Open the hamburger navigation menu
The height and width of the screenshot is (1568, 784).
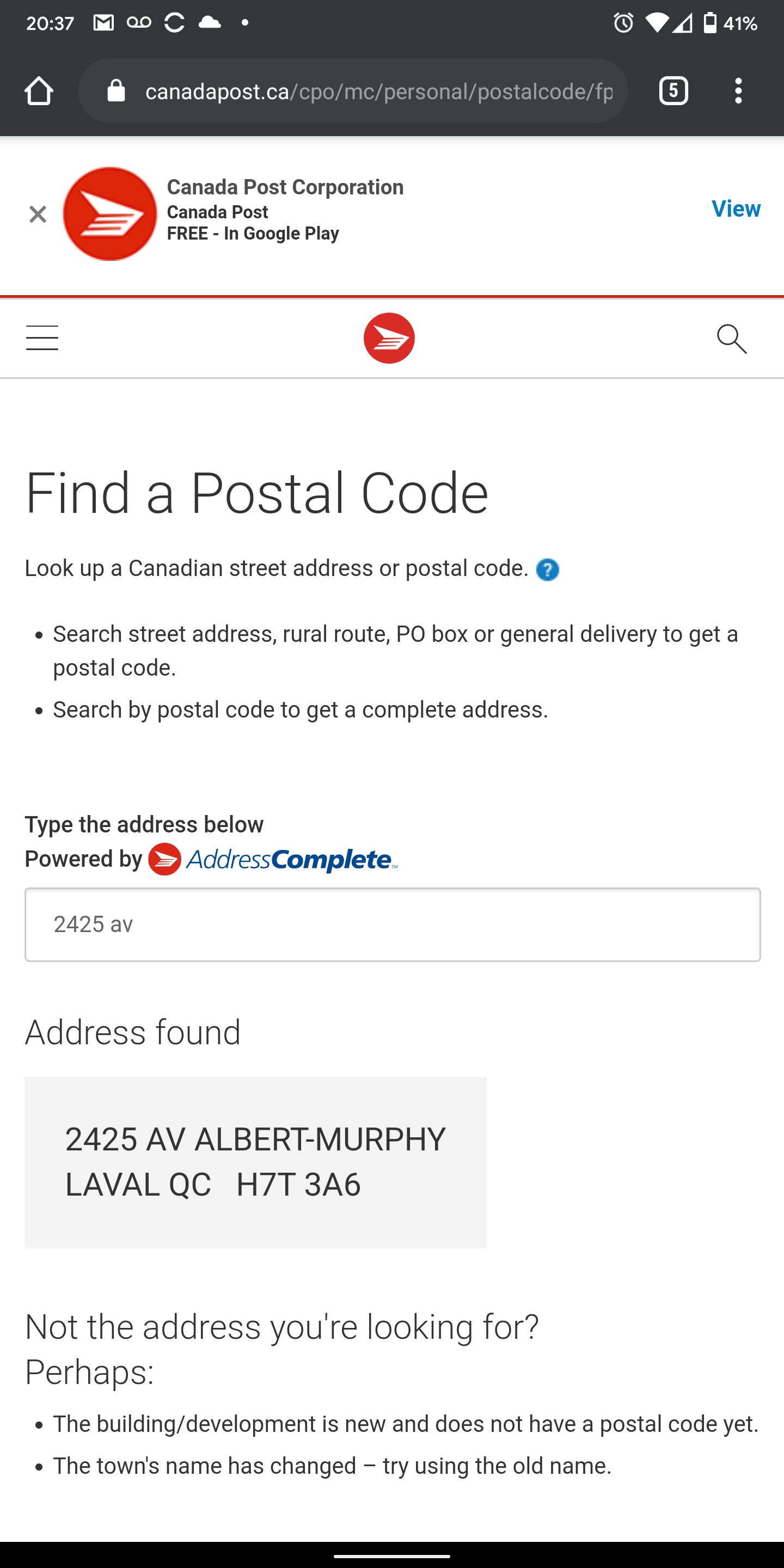[x=41, y=337]
